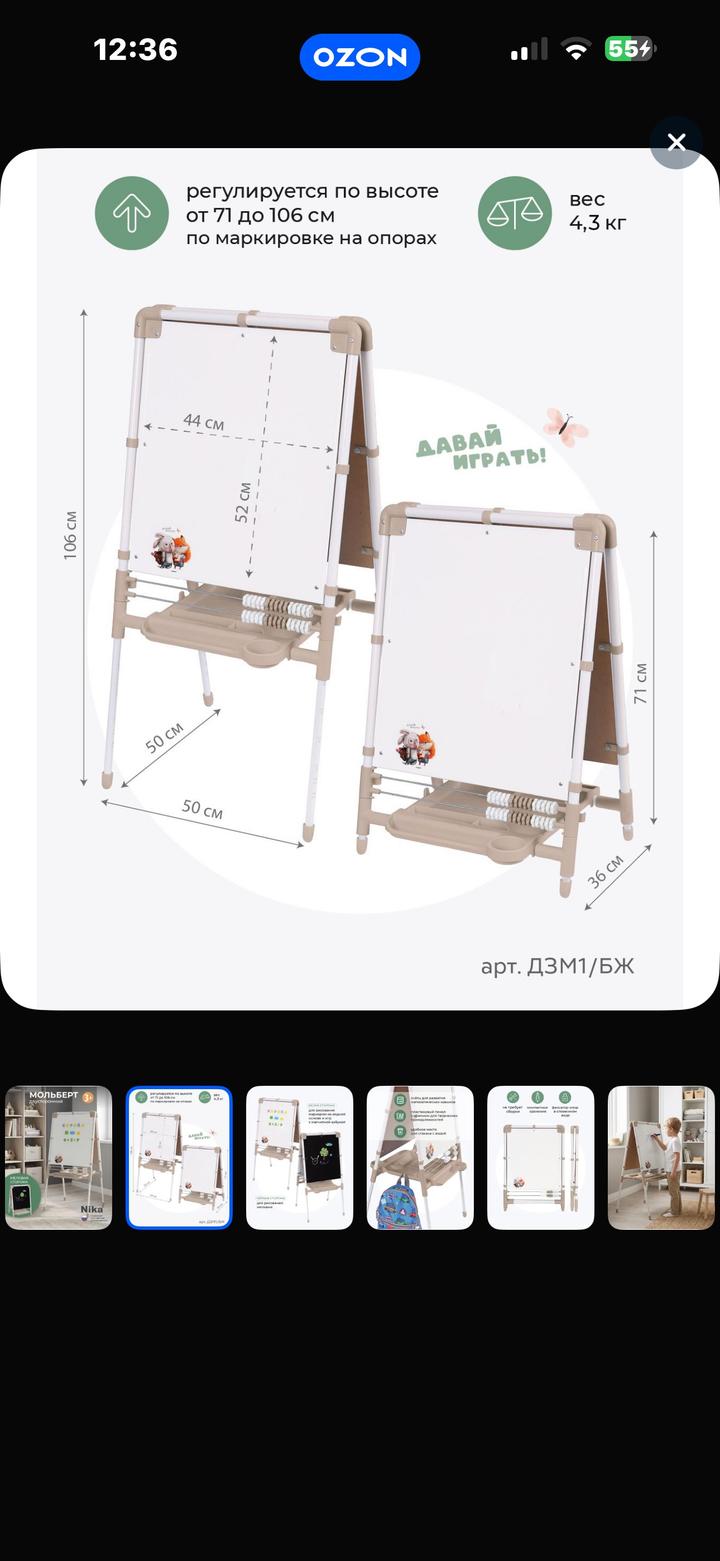Open the thumbnail showing the black chalkboard side
The image size is (720, 1561).
[x=300, y=1157]
